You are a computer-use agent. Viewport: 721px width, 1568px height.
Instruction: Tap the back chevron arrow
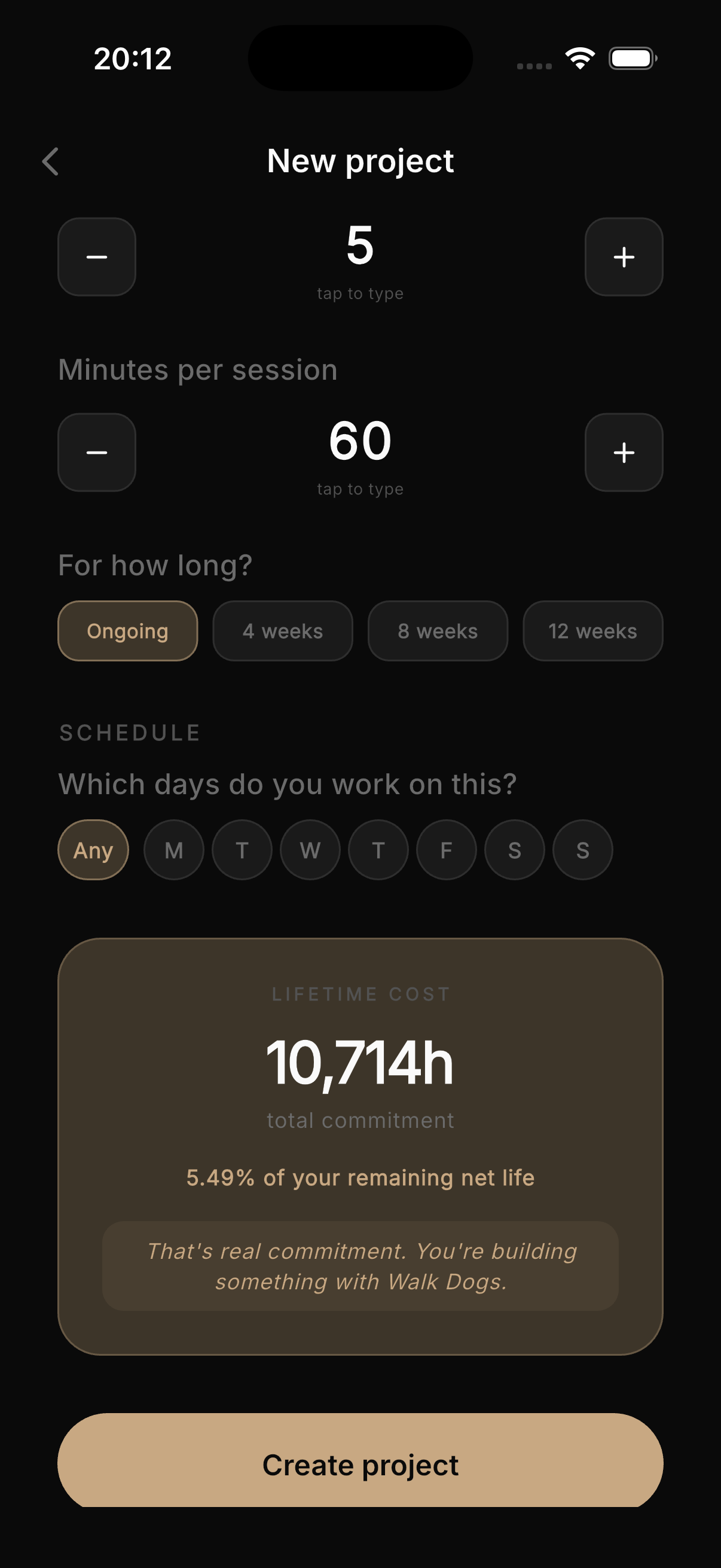(51, 161)
